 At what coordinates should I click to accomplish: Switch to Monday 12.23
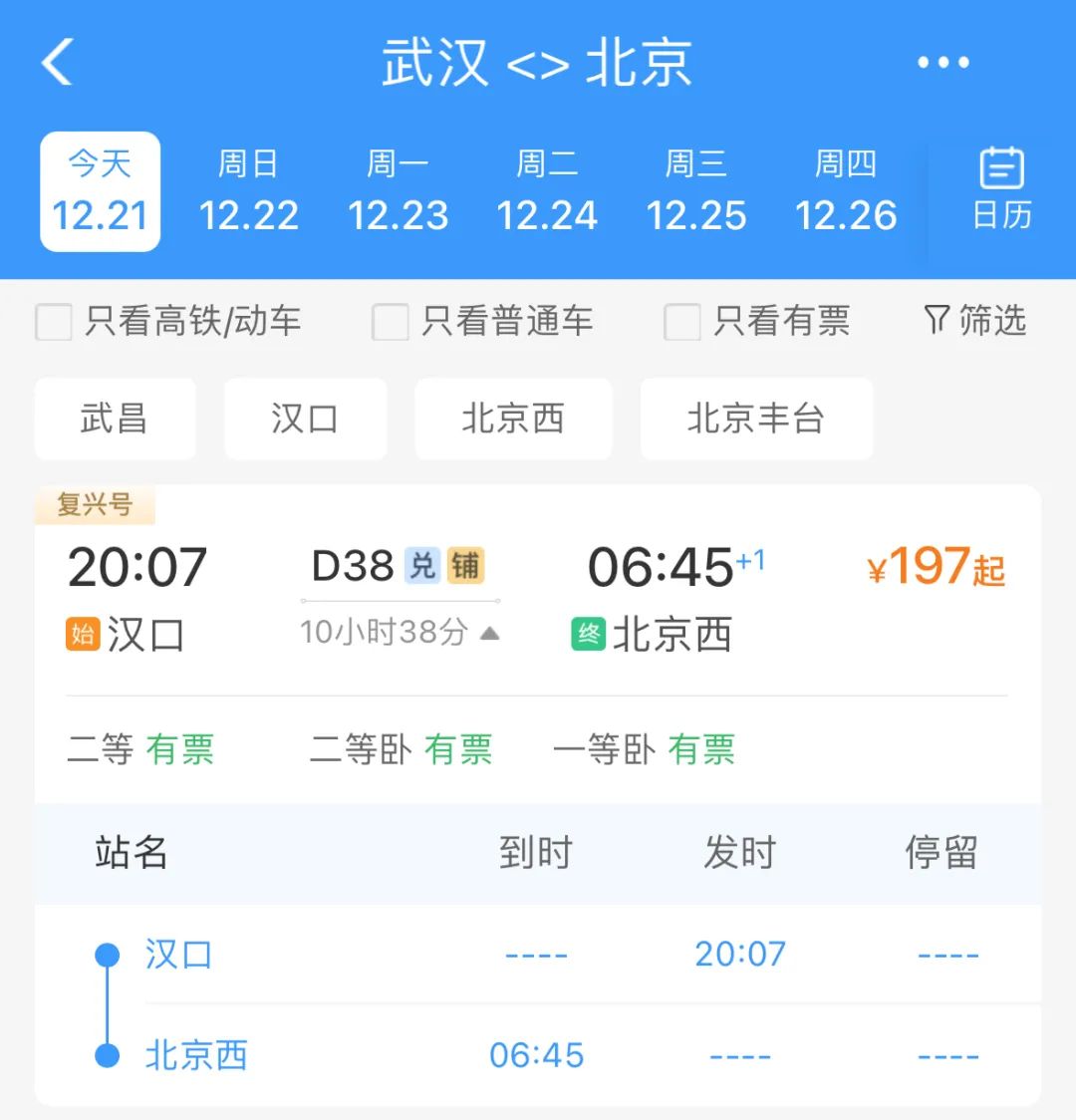398,191
